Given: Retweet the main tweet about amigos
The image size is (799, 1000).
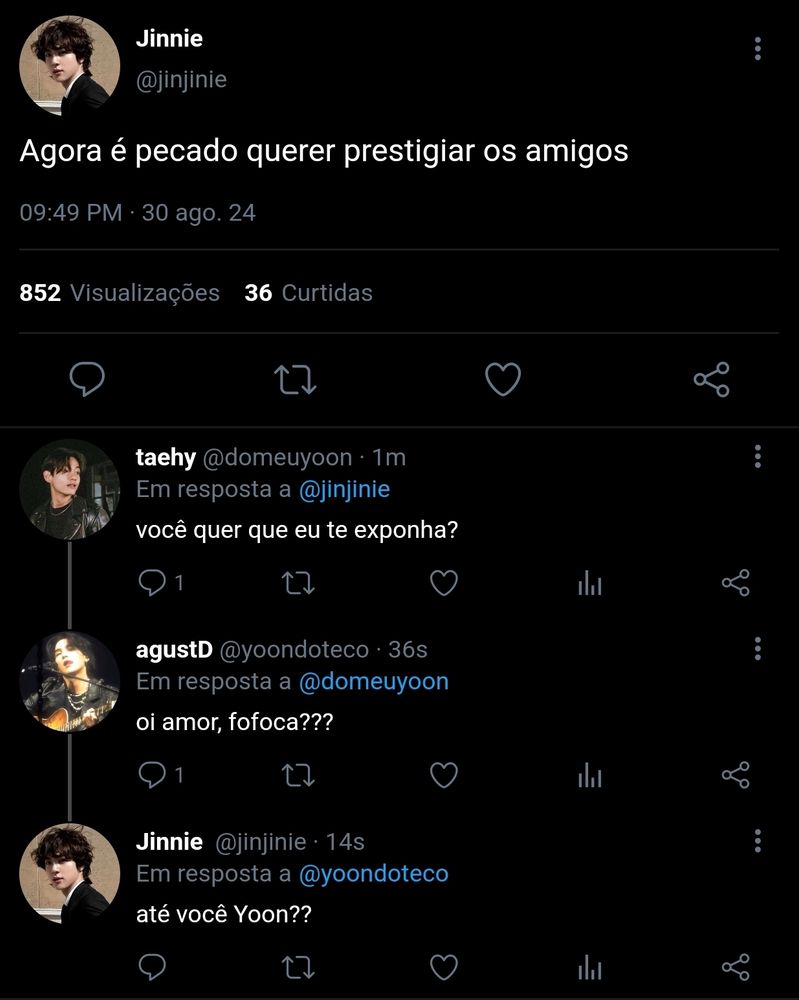Looking at the screenshot, I should [x=294, y=380].
